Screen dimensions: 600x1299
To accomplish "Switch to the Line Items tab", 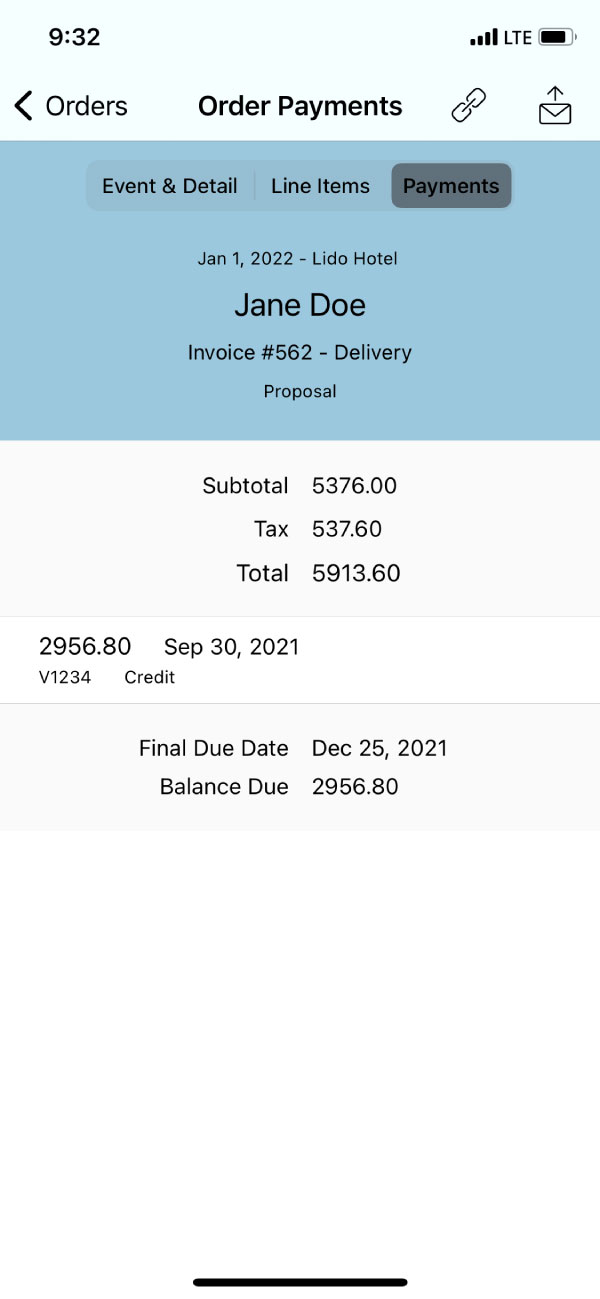I will [x=320, y=186].
